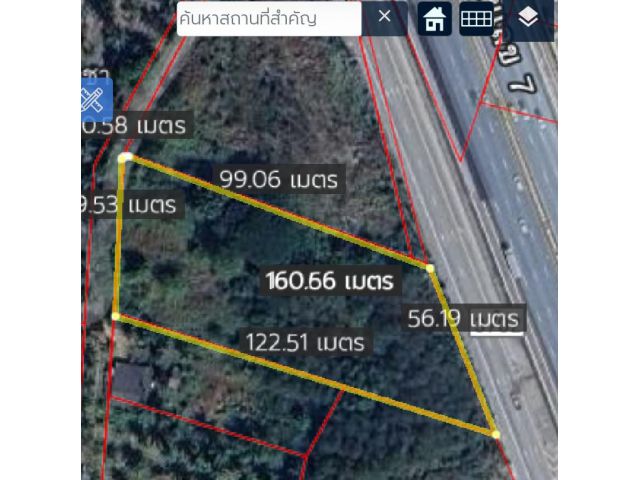
Task: Clear the search box text
Action: (x=384, y=17)
